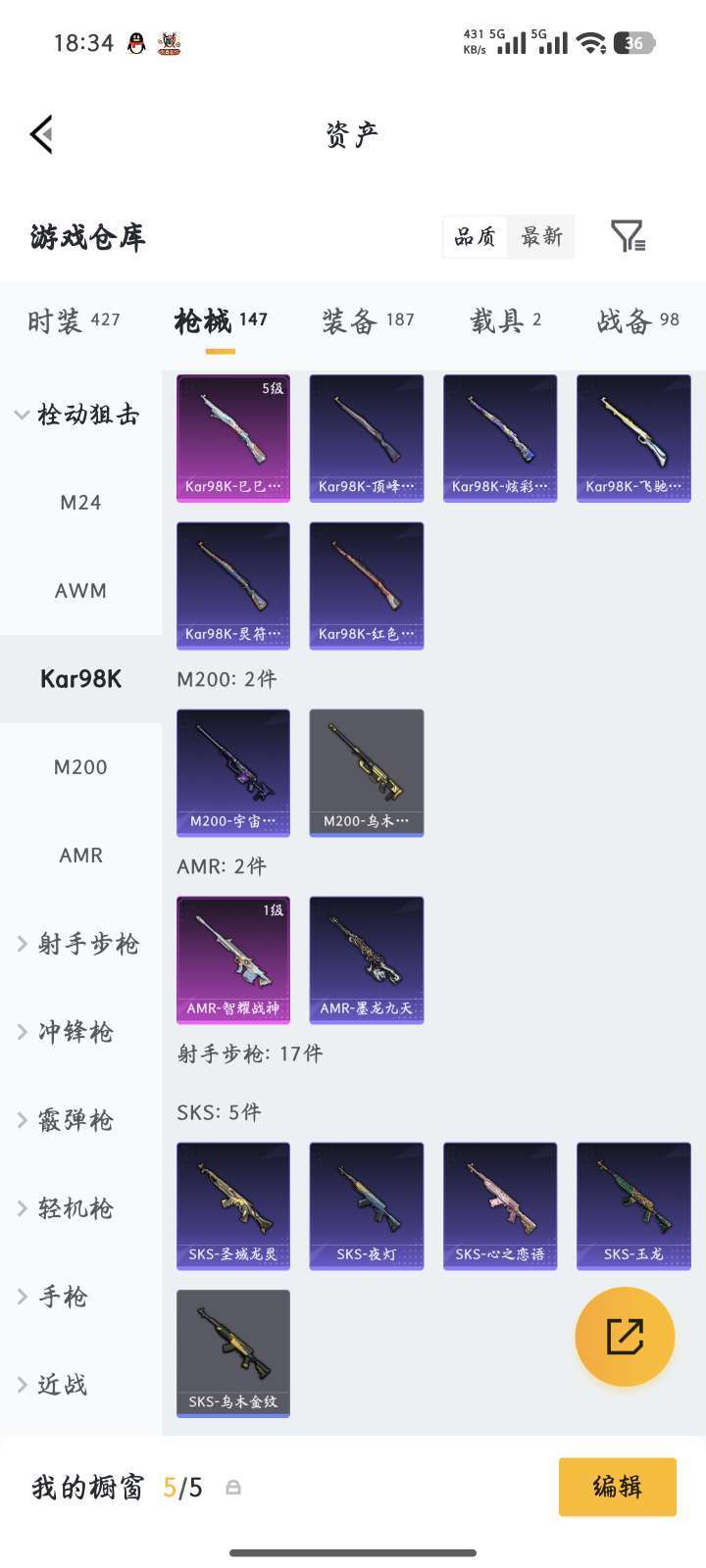Sort the warehouse by 最新
Screen dimensions: 706x1568
(x=541, y=237)
